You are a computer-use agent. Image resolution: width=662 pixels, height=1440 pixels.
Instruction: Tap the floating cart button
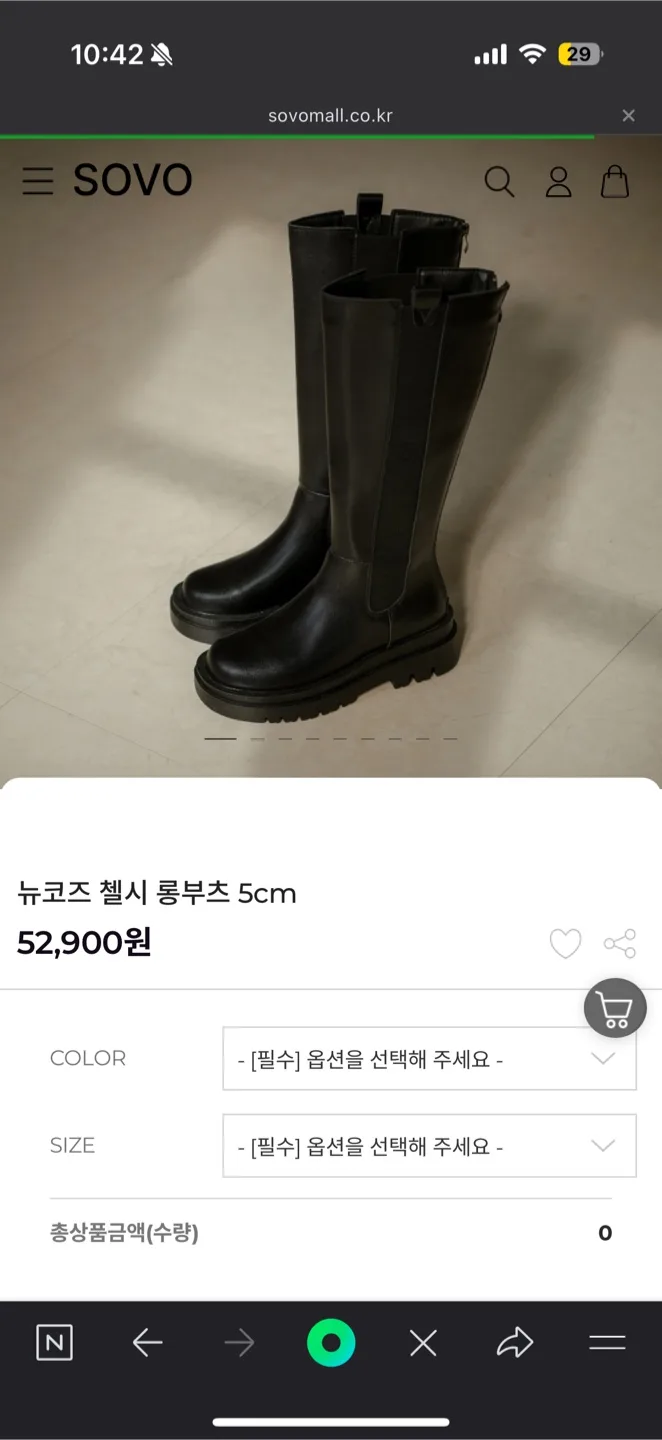[615, 1008]
